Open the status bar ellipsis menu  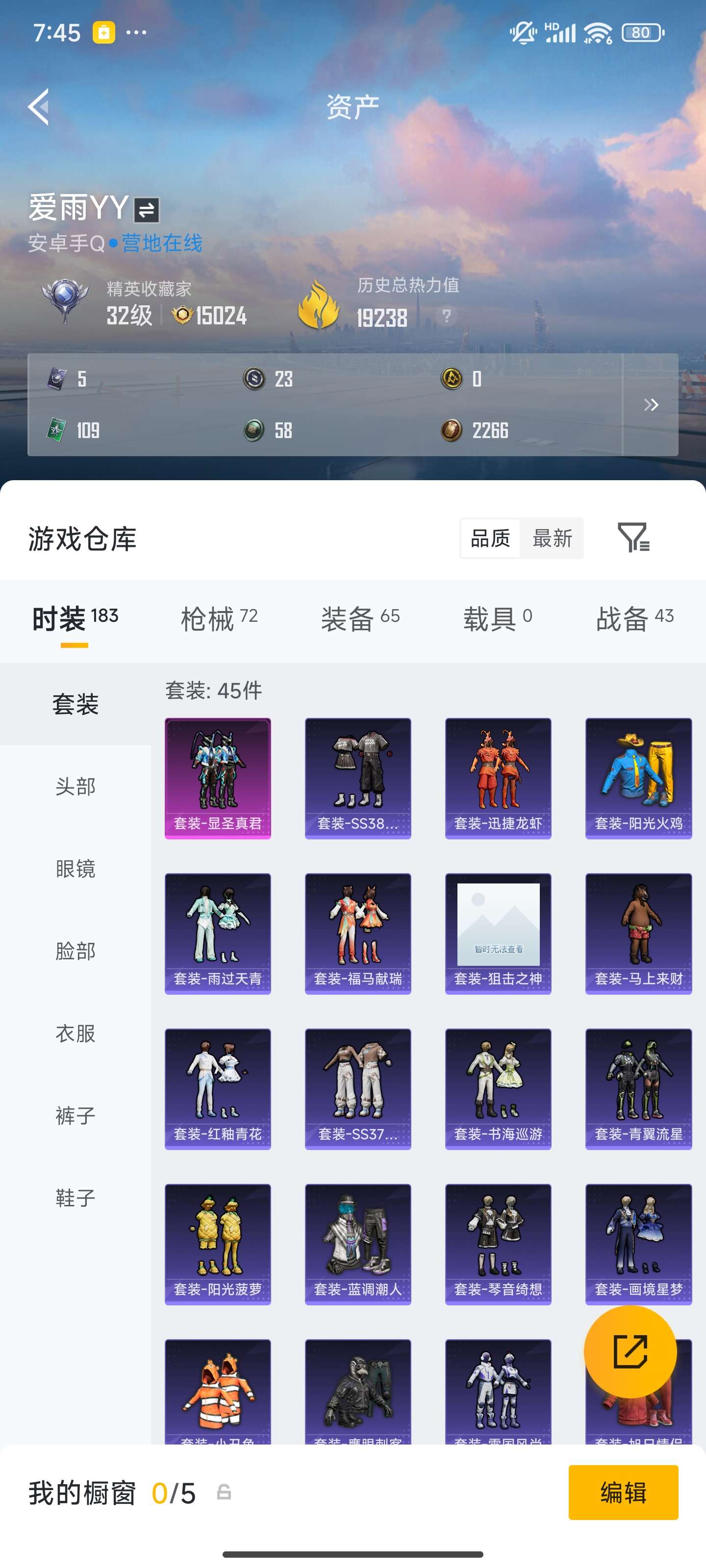(x=135, y=32)
